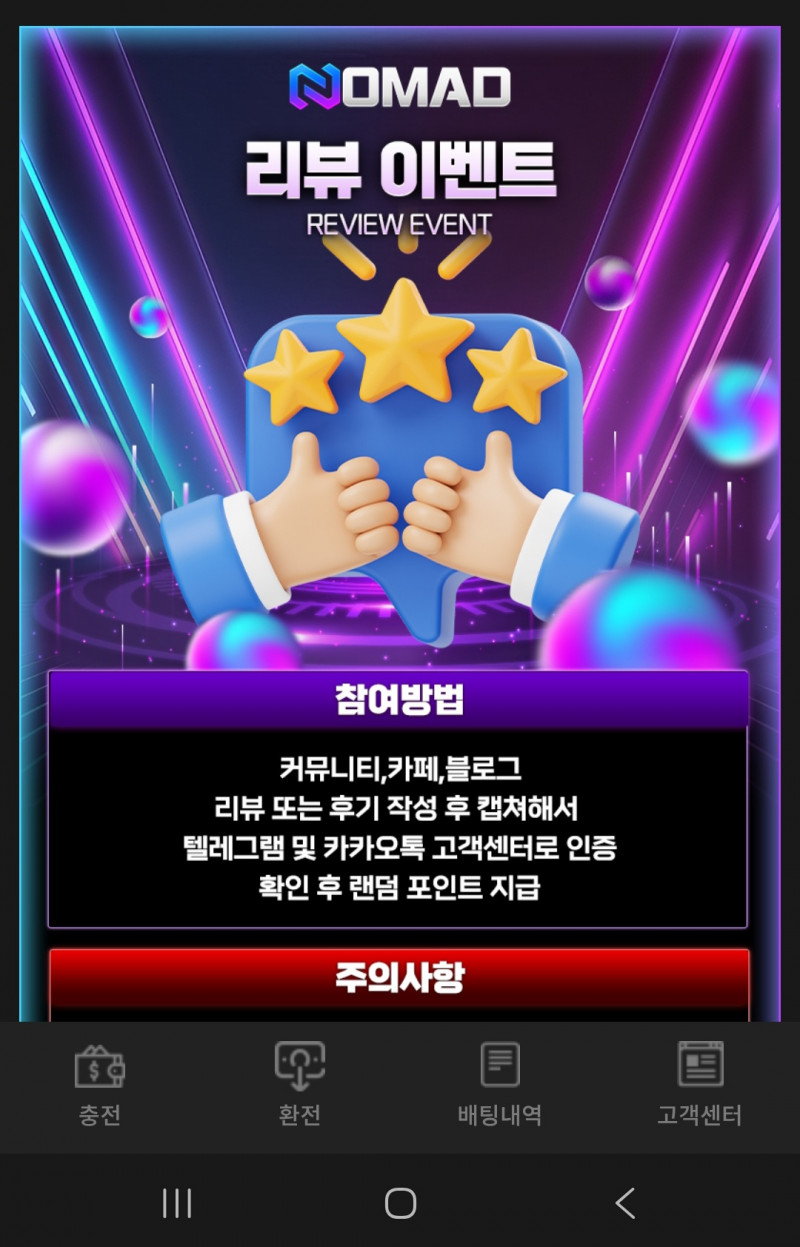This screenshot has height=1247, width=800.
Task: Go to 고객센터 customer center
Action: click(700, 1085)
